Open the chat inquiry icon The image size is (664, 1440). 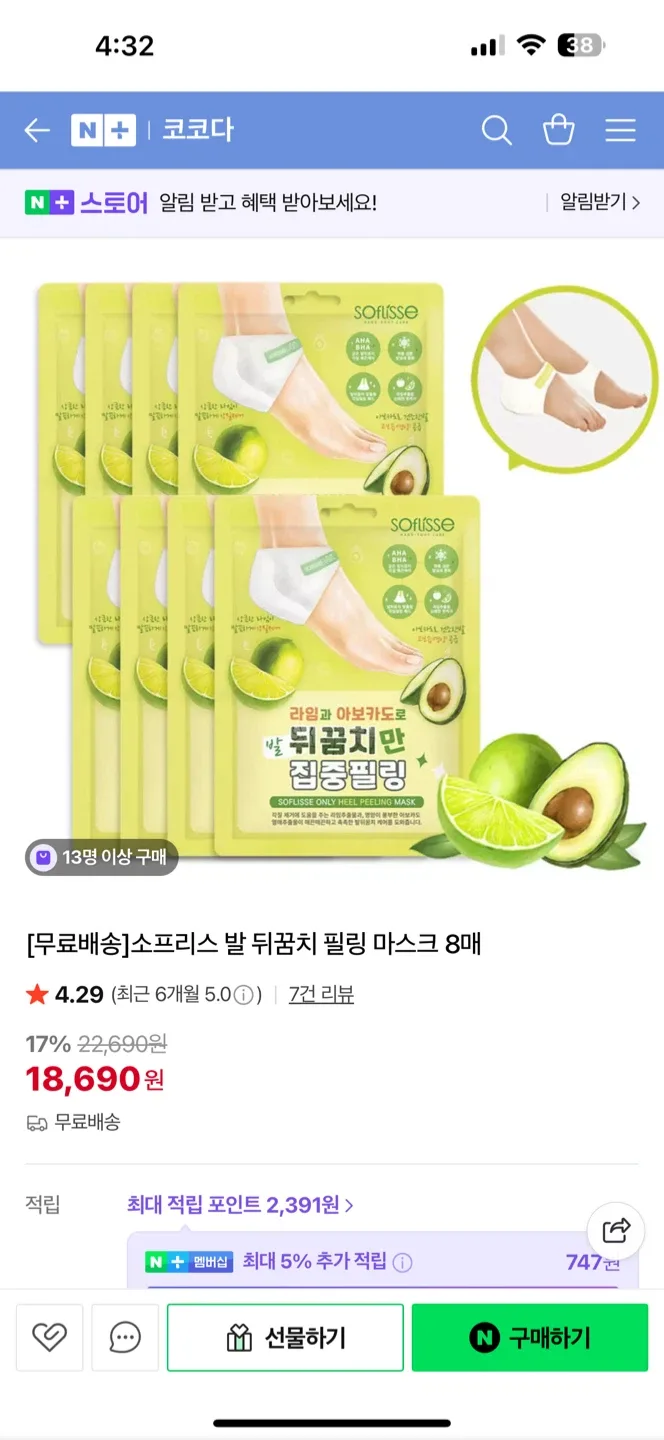click(x=125, y=1337)
